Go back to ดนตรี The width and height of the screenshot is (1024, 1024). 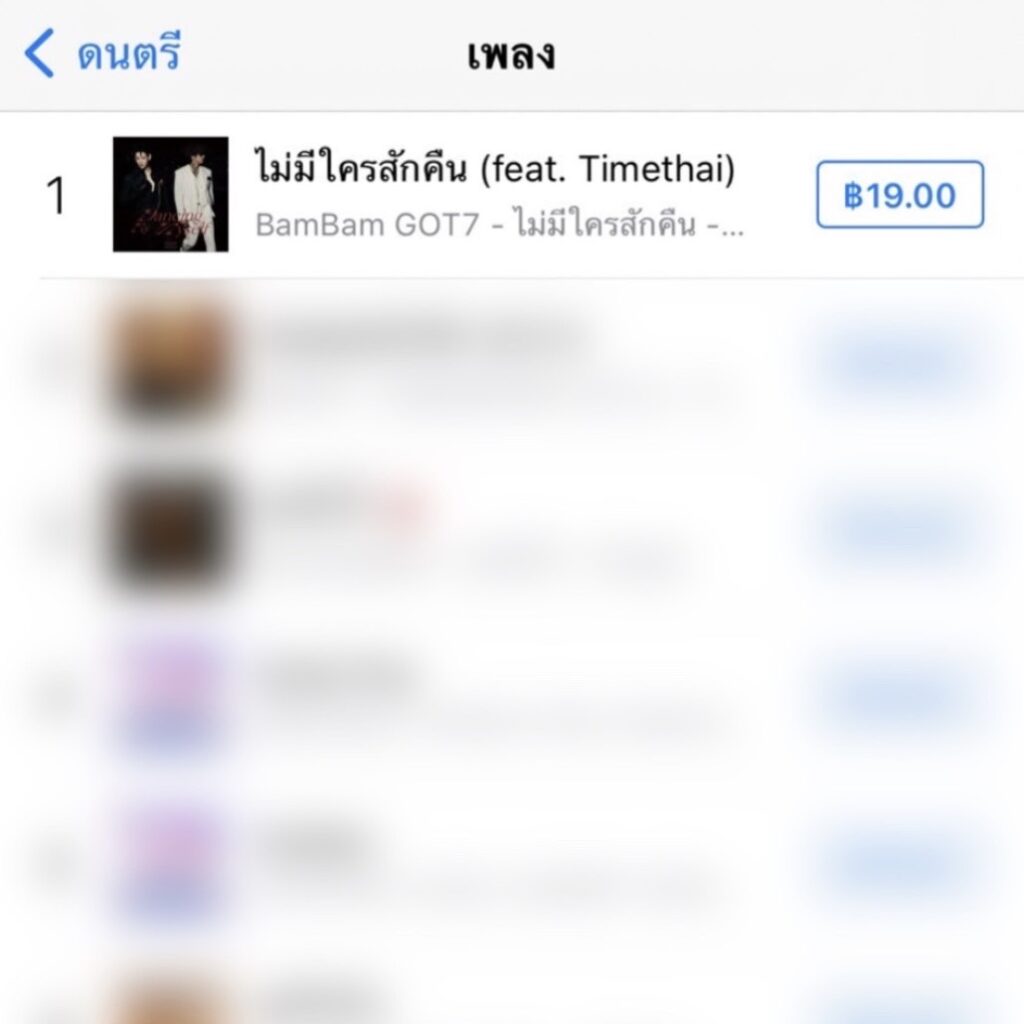coord(104,53)
